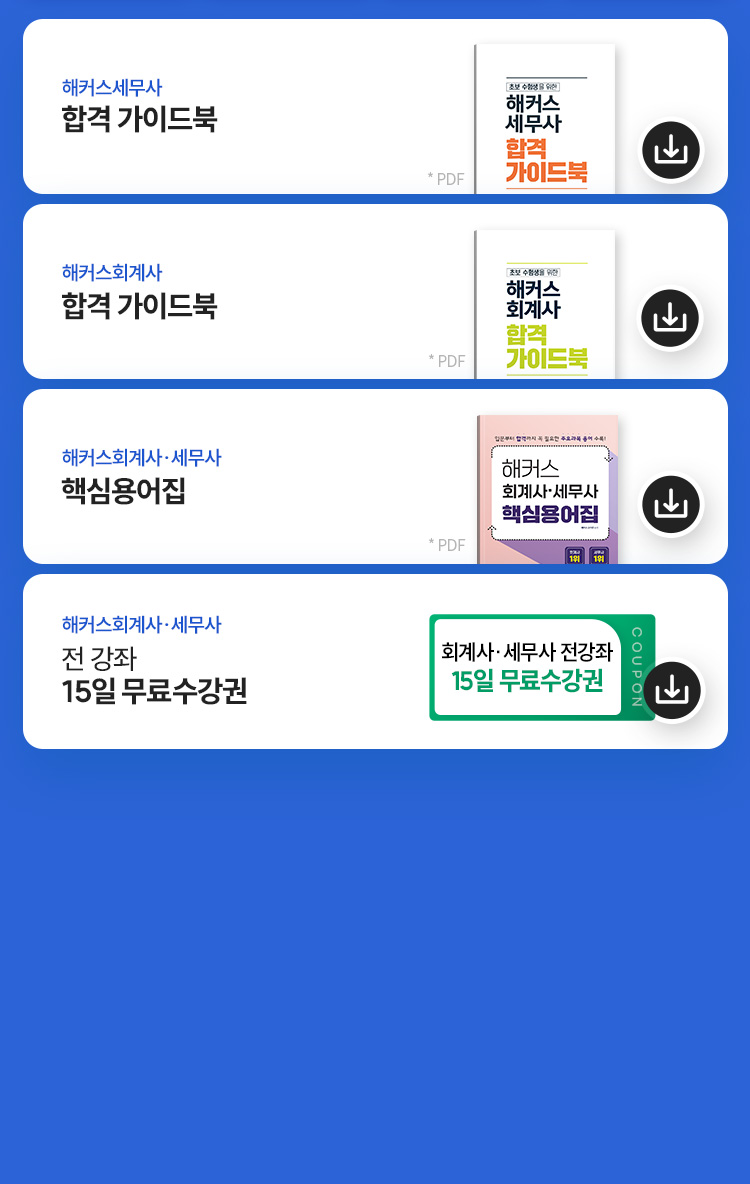The height and width of the screenshot is (1184, 750).
Task: Download the 해커스회계사 합격 가이드북 PDF
Action: [670, 318]
